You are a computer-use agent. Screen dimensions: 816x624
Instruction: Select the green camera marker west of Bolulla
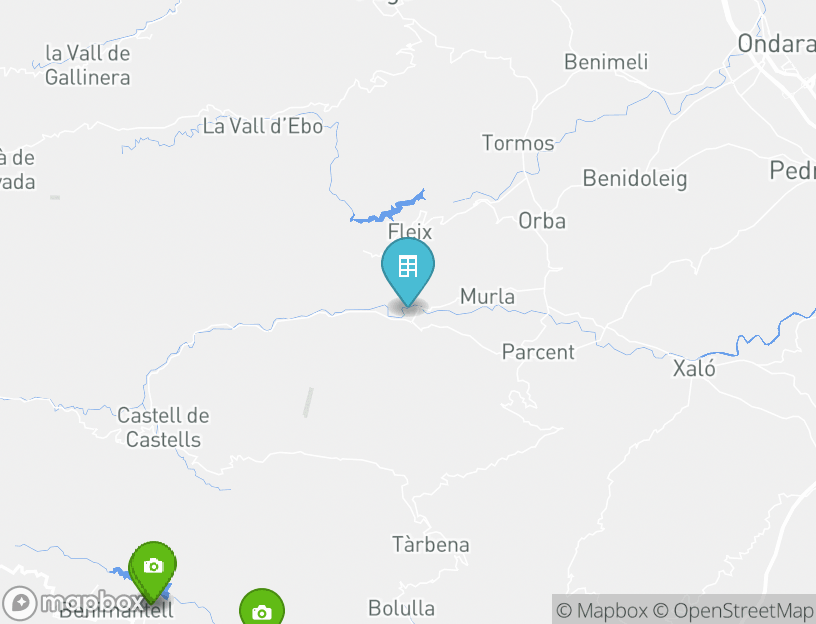click(261, 610)
